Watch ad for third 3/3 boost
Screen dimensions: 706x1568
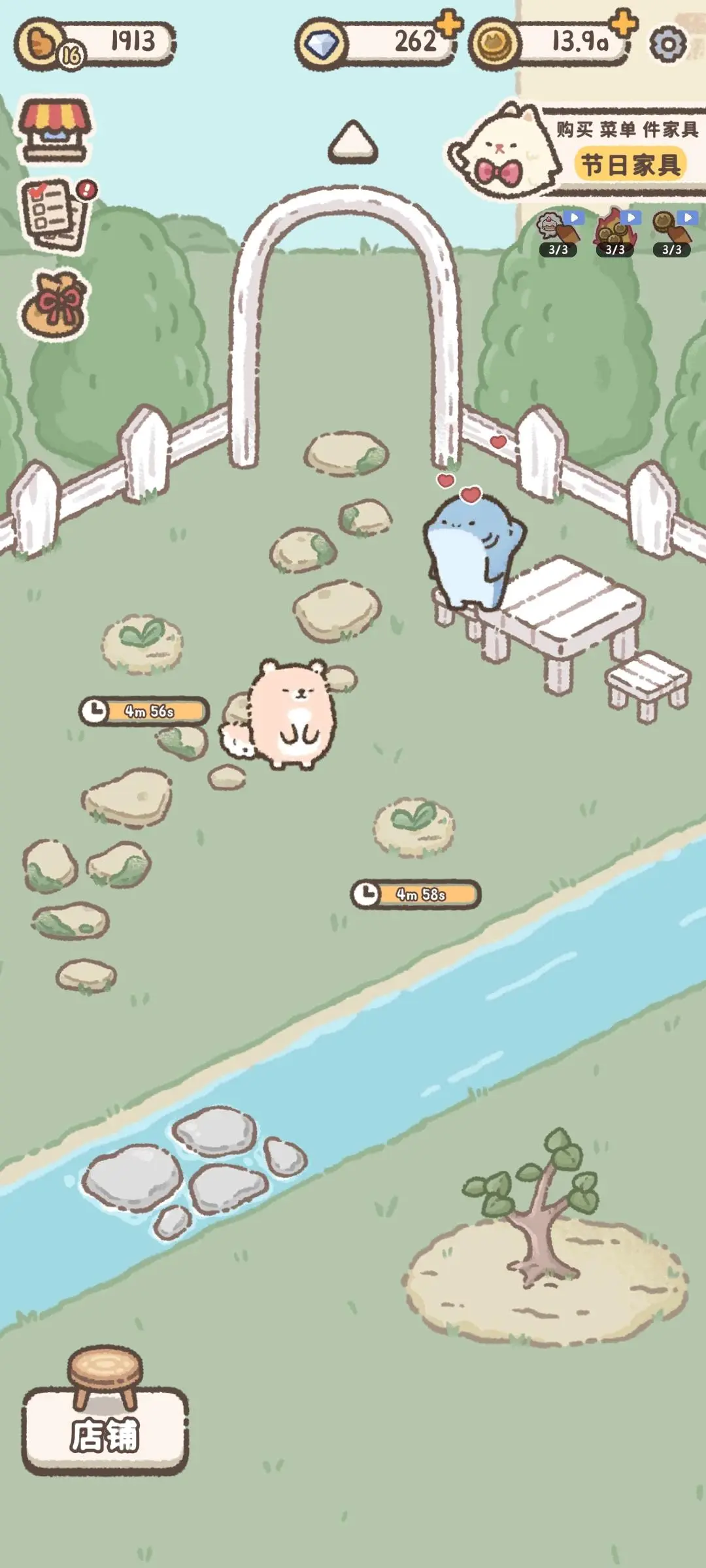672,232
